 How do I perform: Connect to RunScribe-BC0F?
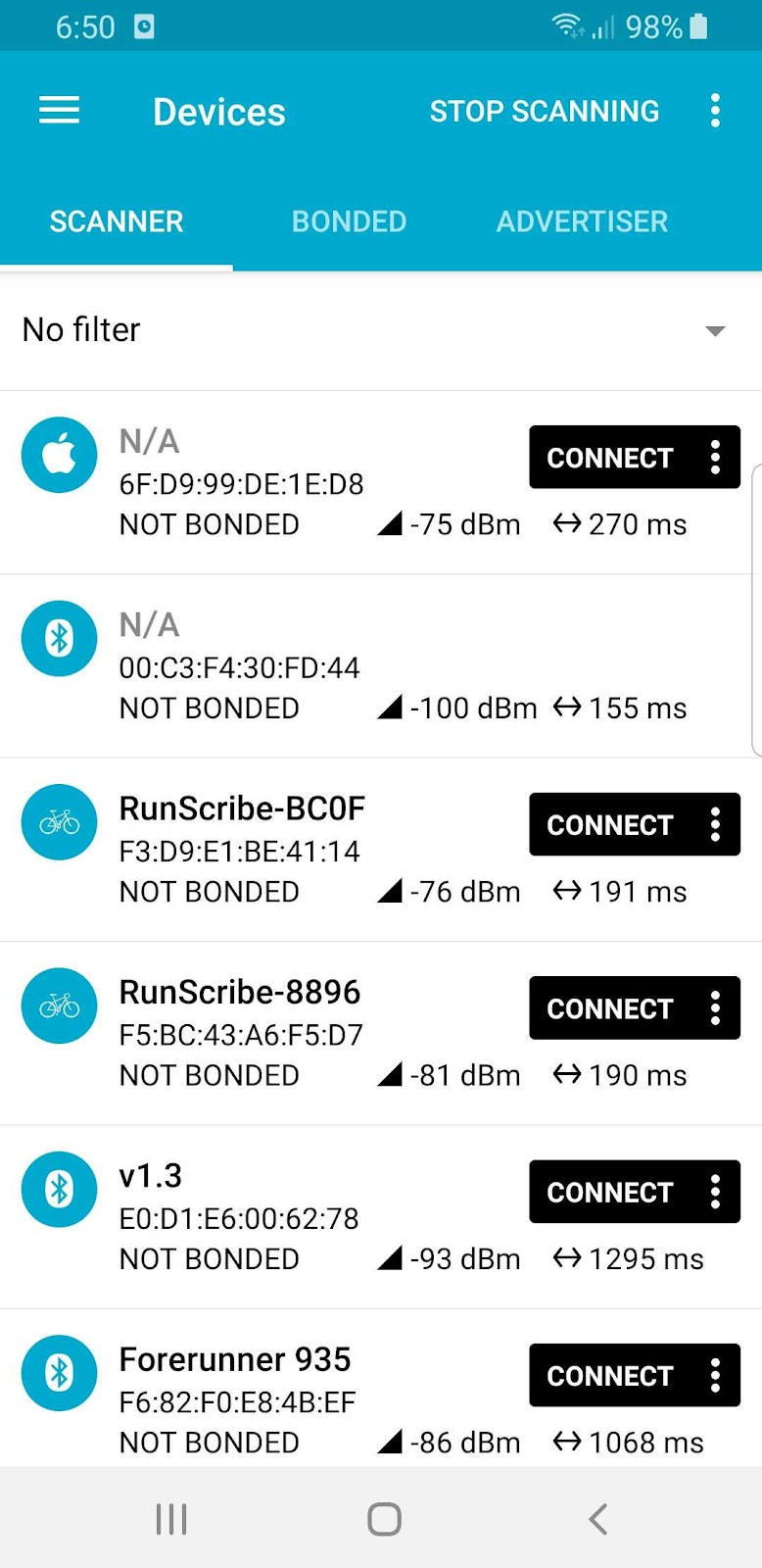[609, 825]
